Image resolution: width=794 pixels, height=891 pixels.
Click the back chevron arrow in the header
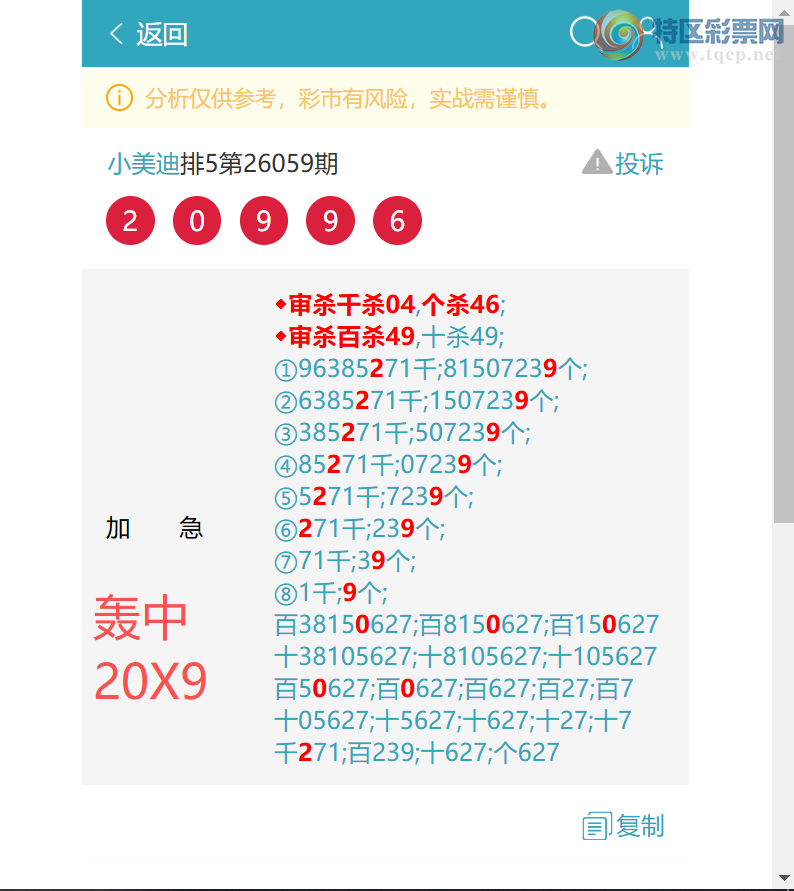coord(116,33)
